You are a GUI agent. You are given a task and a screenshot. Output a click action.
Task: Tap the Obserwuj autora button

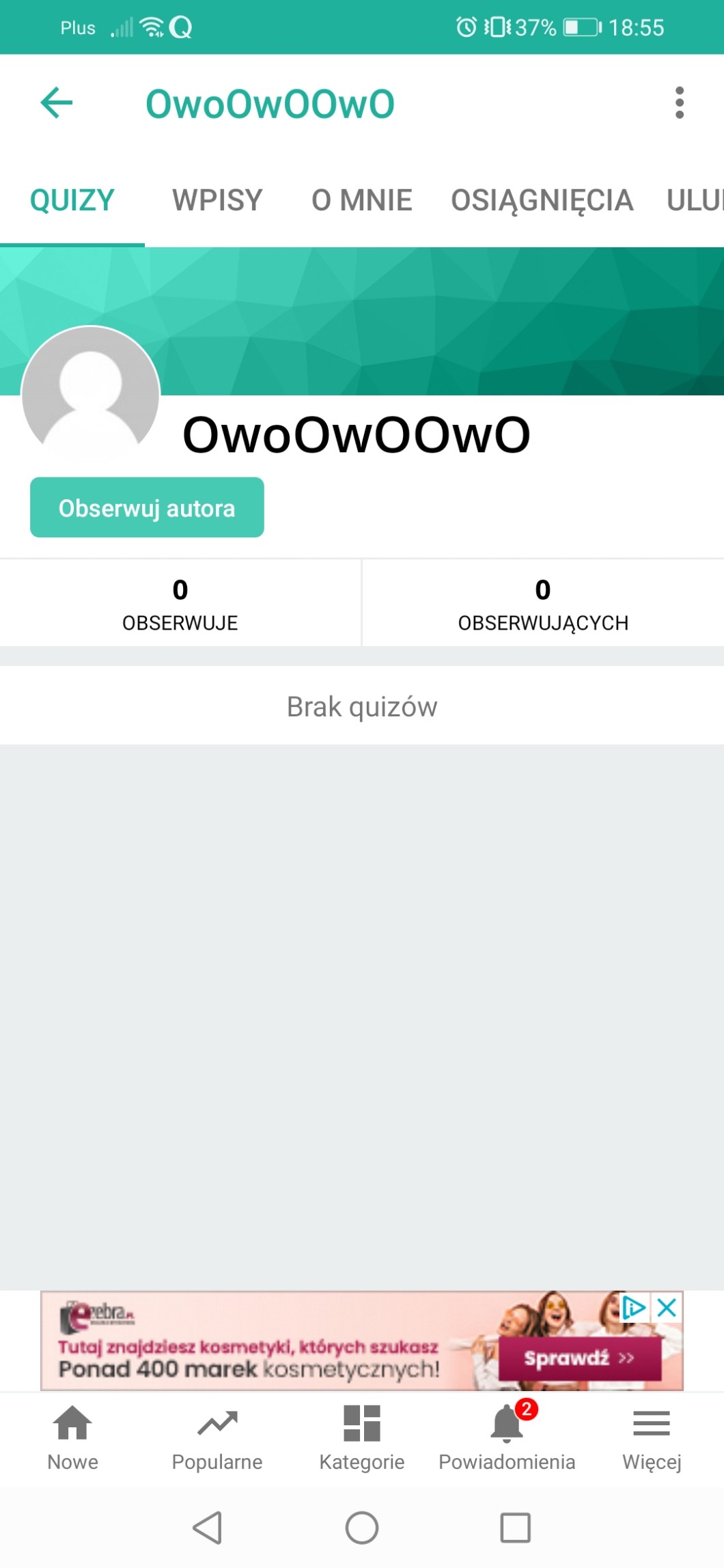point(147,507)
